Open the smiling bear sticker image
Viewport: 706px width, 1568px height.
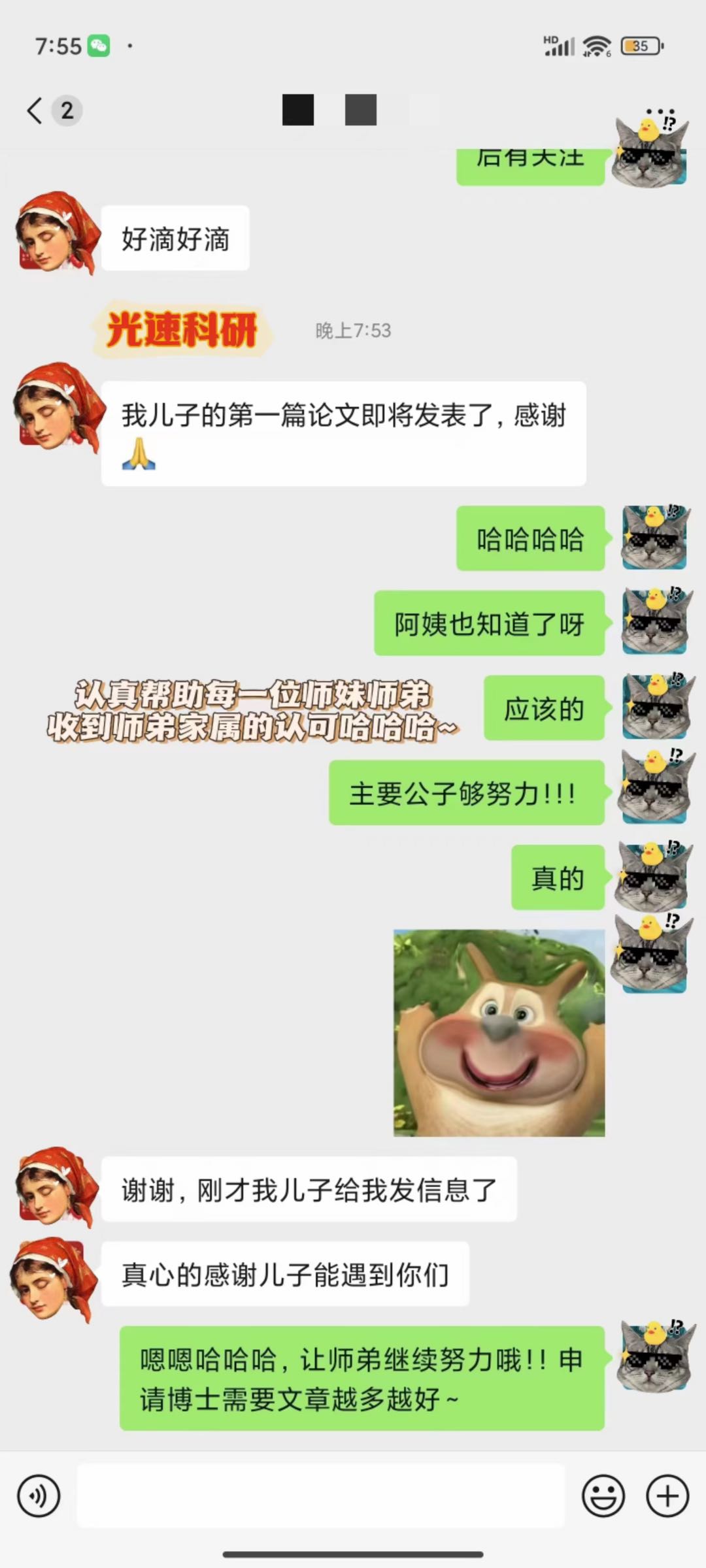pyautogui.click(x=499, y=1033)
